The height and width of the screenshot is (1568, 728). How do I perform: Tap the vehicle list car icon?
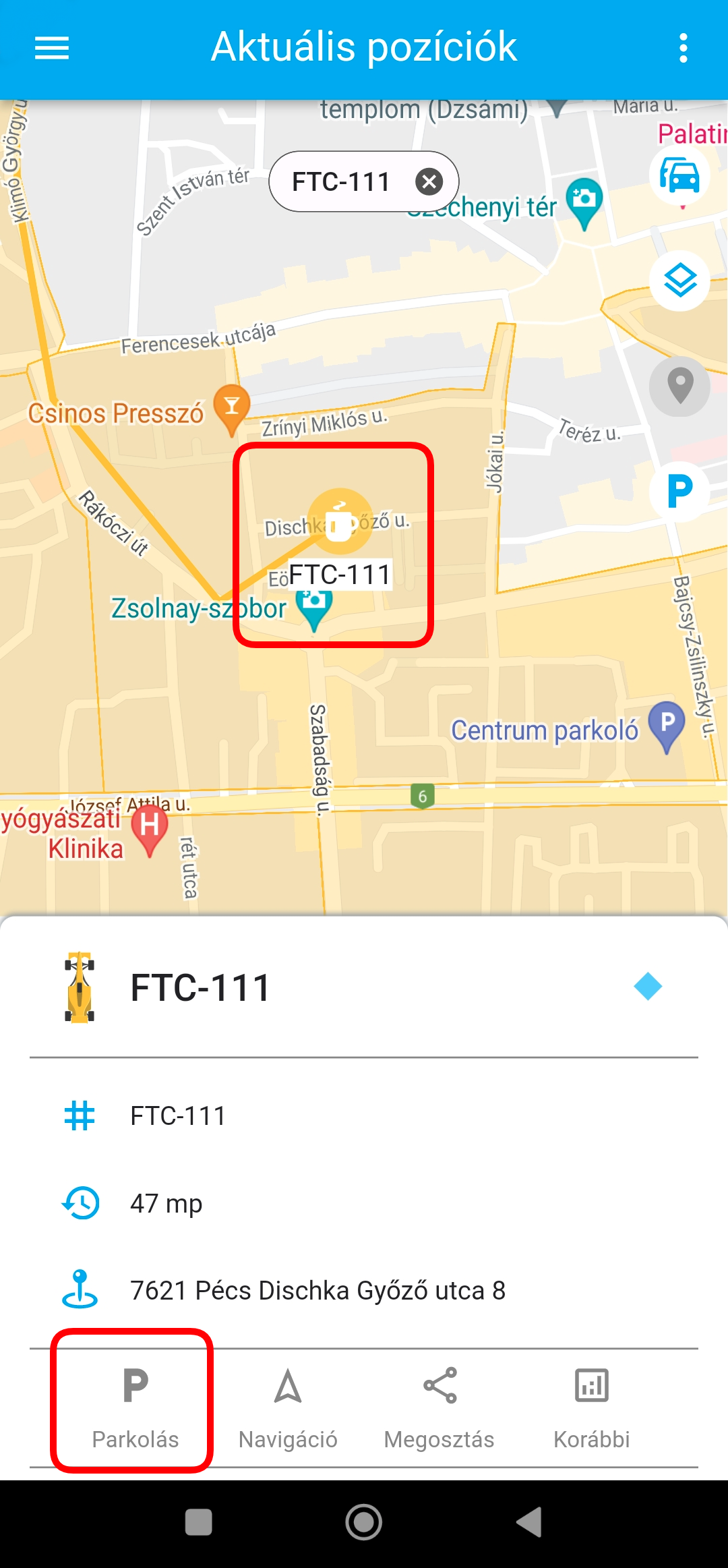(x=679, y=175)
